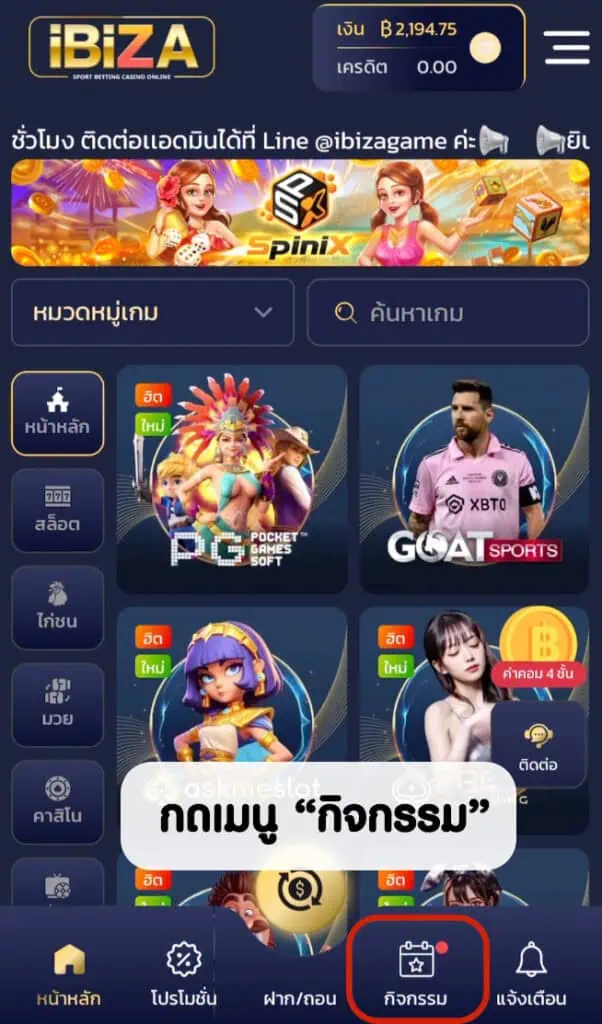
Task: Select the ไก่ชน side category
Action: [x=57, y=605]
